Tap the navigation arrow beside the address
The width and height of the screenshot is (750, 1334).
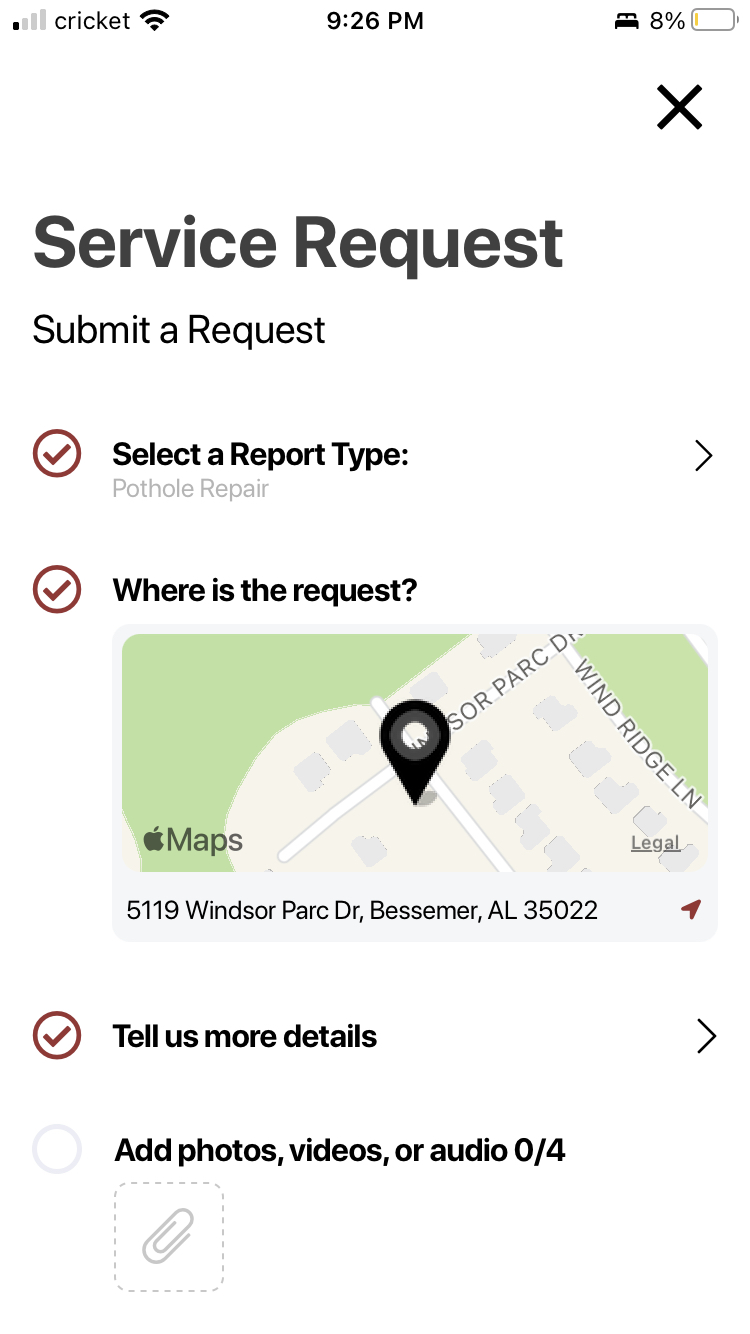click(690, 909)
